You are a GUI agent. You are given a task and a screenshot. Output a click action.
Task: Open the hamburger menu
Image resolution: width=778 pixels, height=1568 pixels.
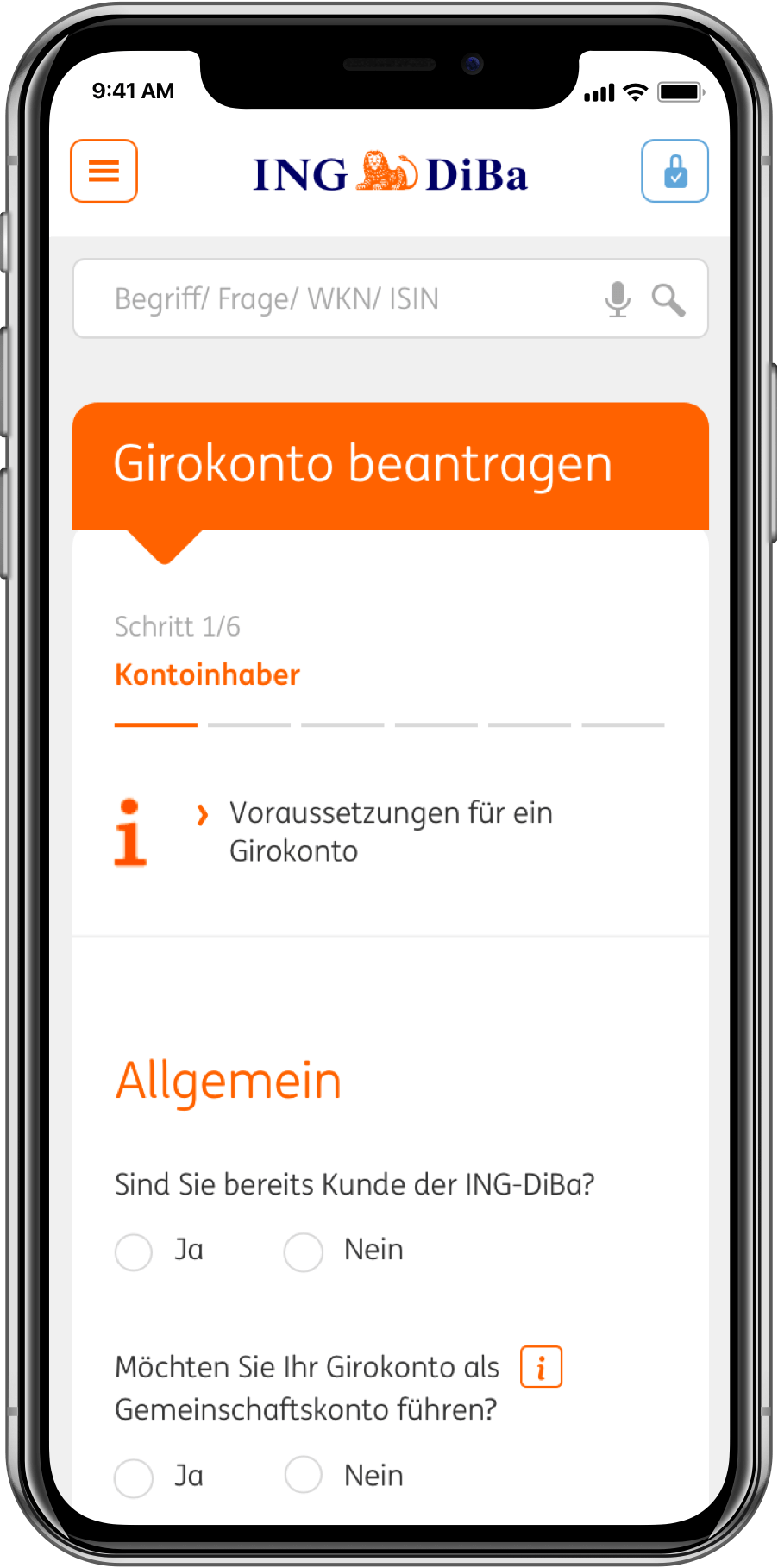pyautogui.click(x=104, y=171)
